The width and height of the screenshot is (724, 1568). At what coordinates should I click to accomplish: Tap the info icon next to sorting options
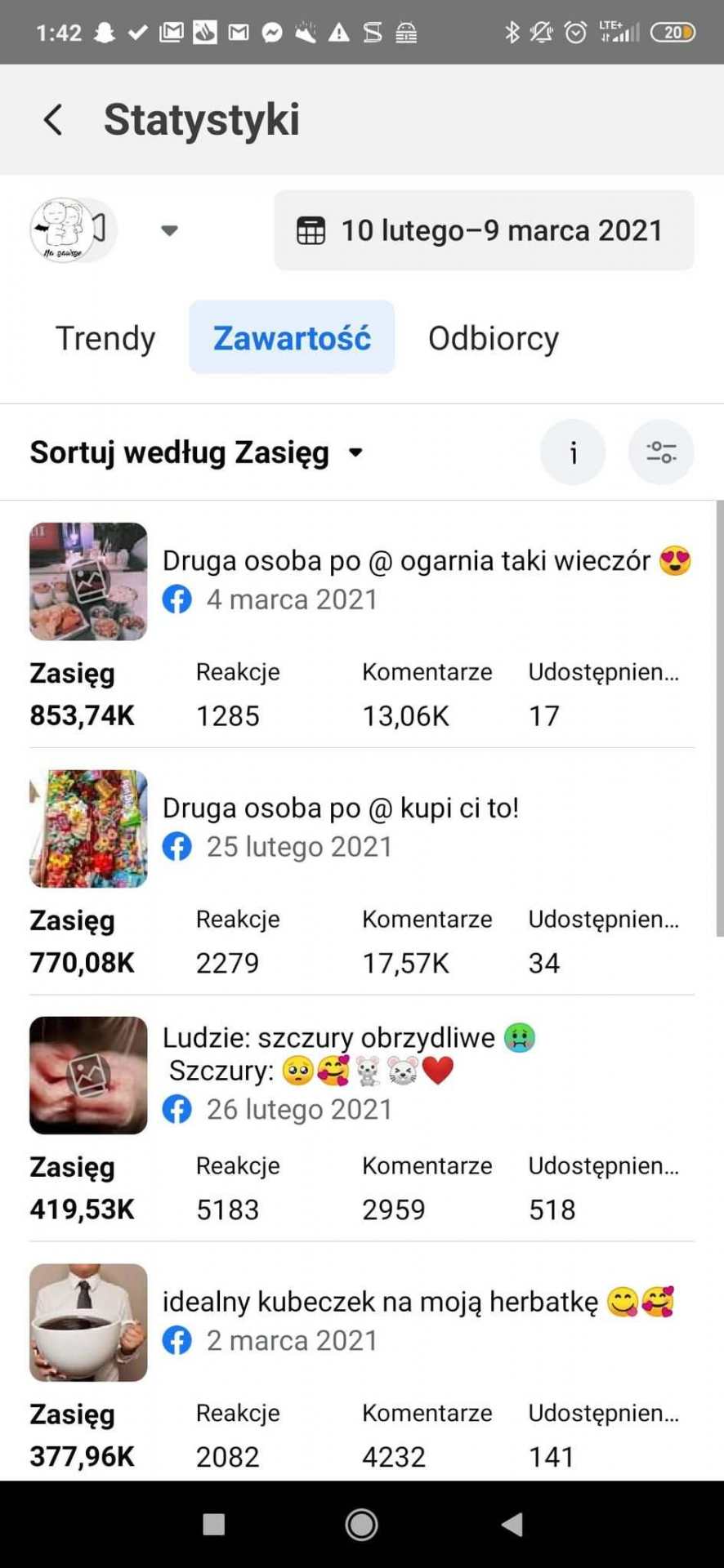(x=573, y=452)
